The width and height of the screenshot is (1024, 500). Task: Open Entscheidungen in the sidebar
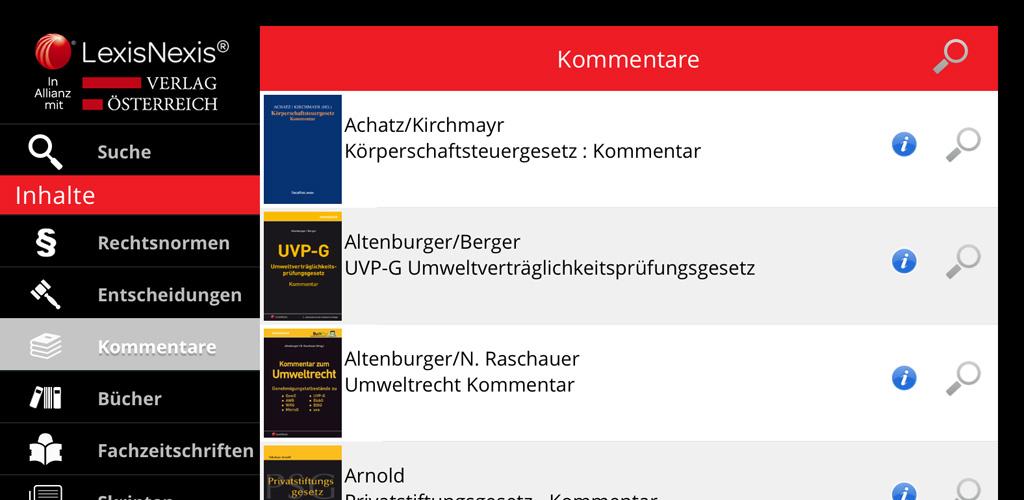tap(169, 295)
